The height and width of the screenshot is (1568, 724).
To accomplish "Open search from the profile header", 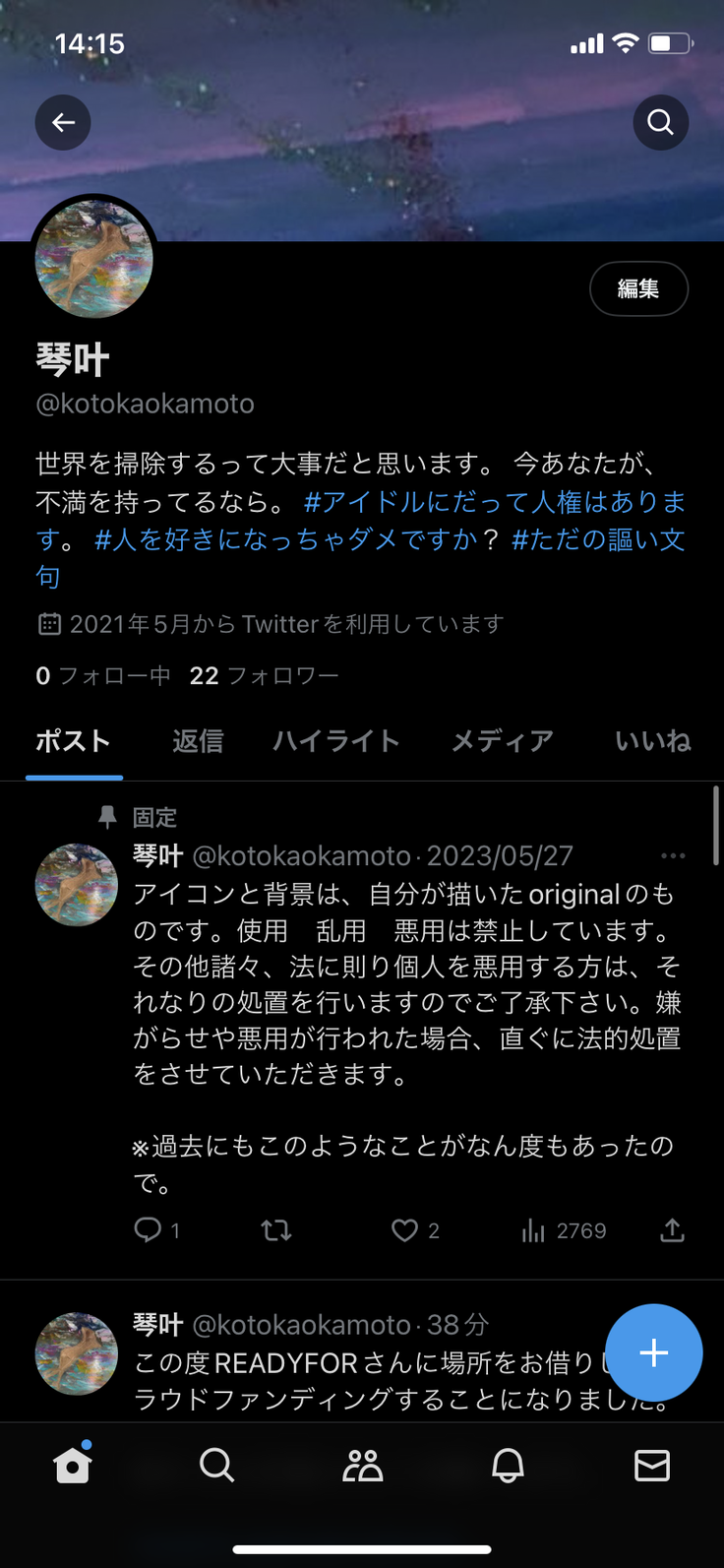I will point(660,123).
